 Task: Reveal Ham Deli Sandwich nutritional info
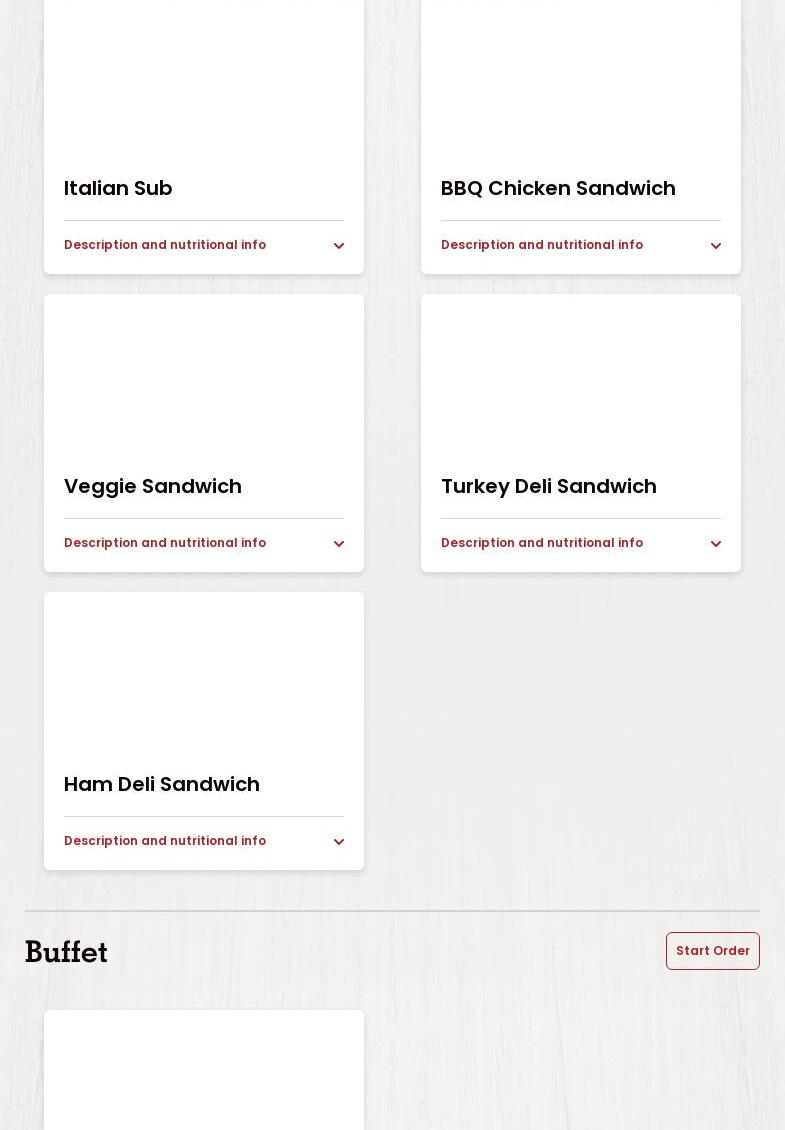(x=203, y=841)
